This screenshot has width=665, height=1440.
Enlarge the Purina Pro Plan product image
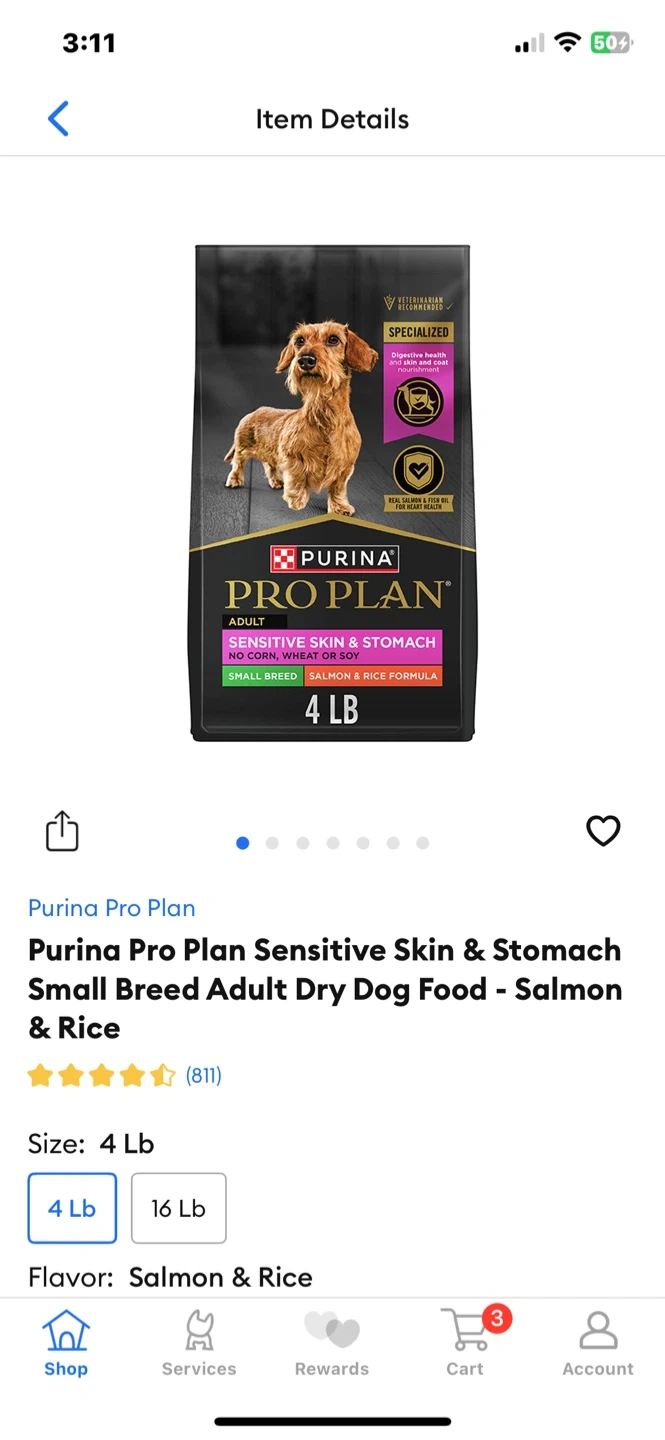332,493
